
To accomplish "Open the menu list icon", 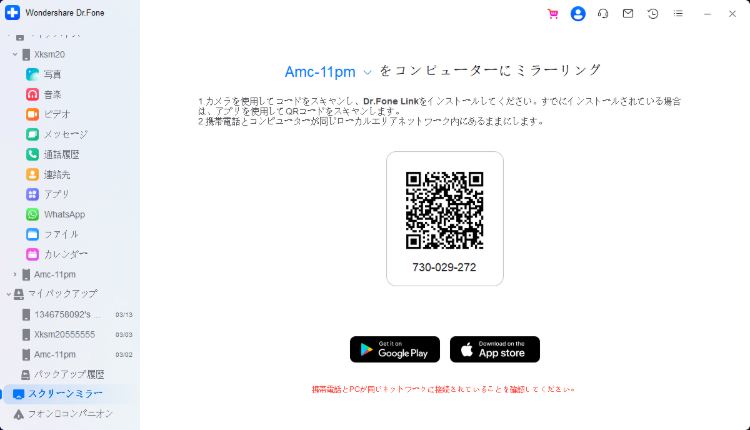I will pos(678,14).
